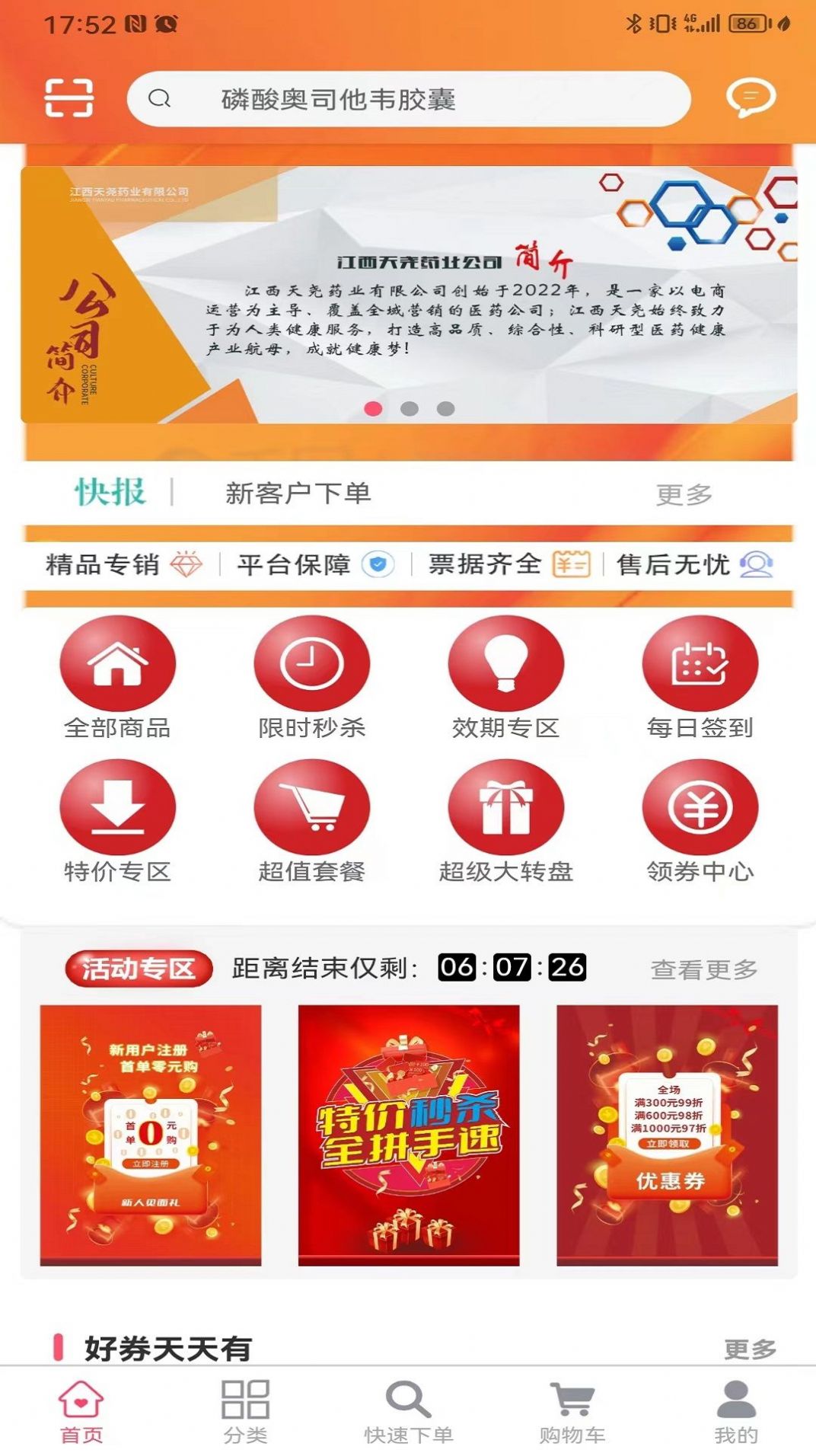Open 超级大转盘 lucky wheel
The width and height of the screenshot is (816, 1456).
click(505, 820)
